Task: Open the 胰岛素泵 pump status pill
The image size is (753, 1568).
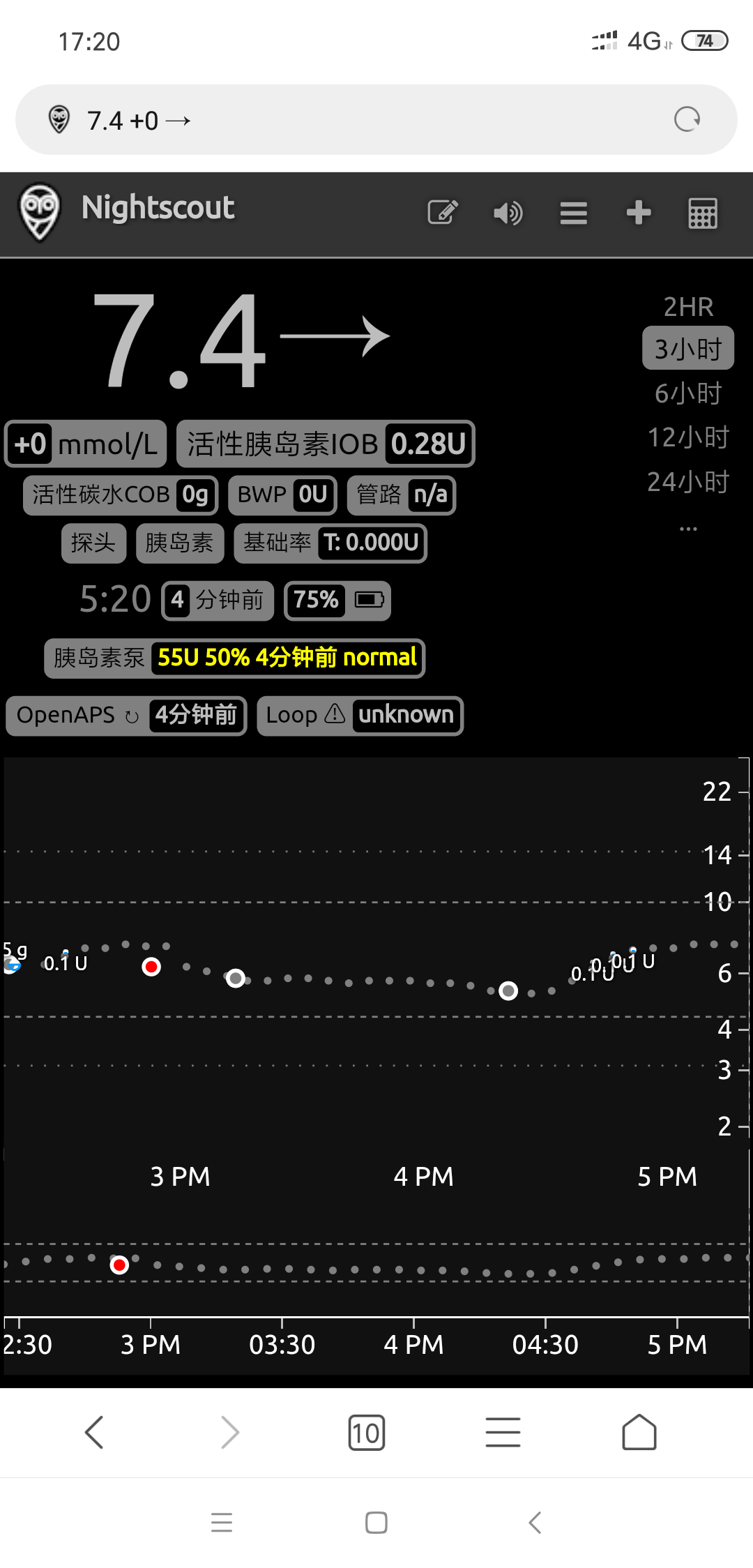Action: click(x=235, y=658)
